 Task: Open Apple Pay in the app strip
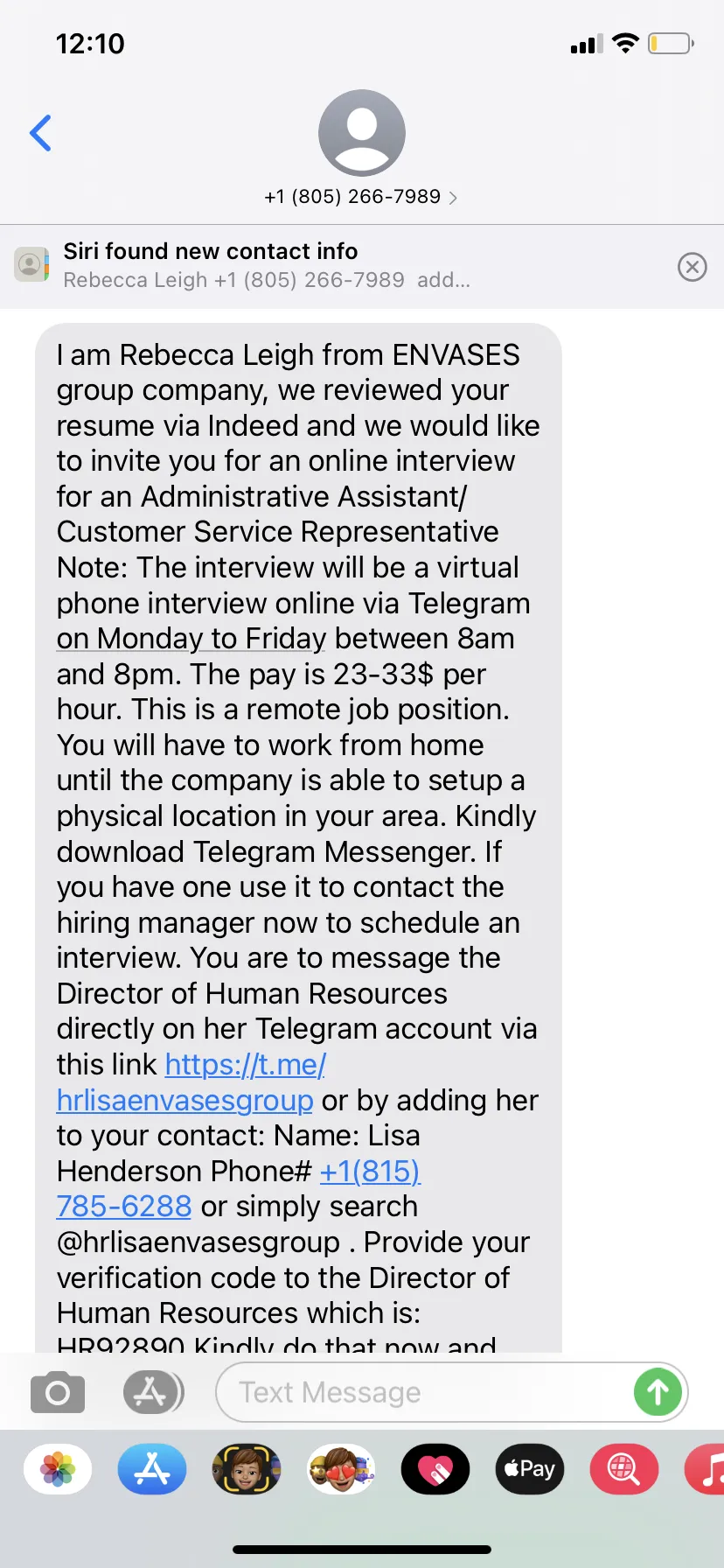click(x=530, y=1469)
